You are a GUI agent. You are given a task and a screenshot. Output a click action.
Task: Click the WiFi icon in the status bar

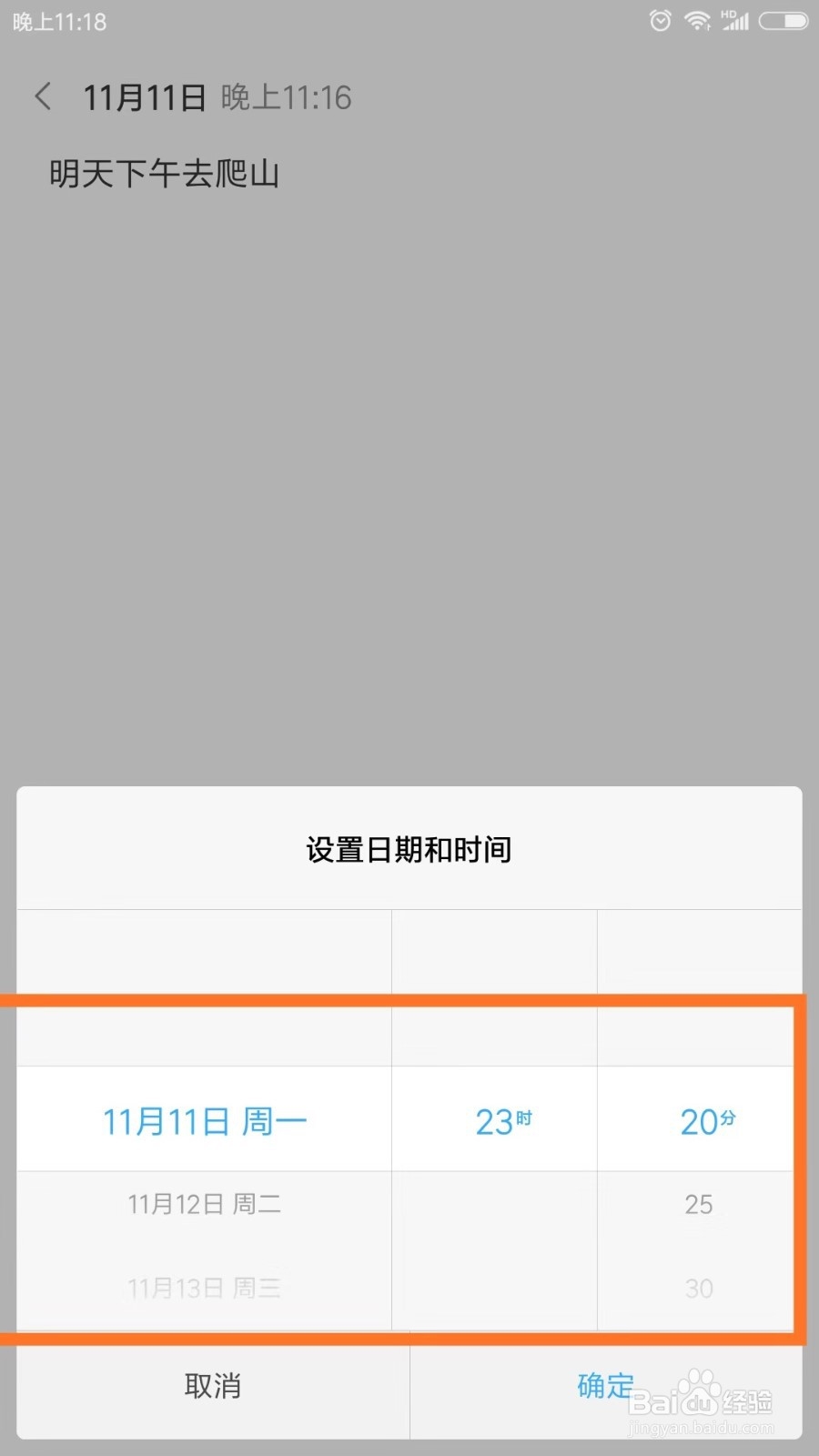[698, 20]
